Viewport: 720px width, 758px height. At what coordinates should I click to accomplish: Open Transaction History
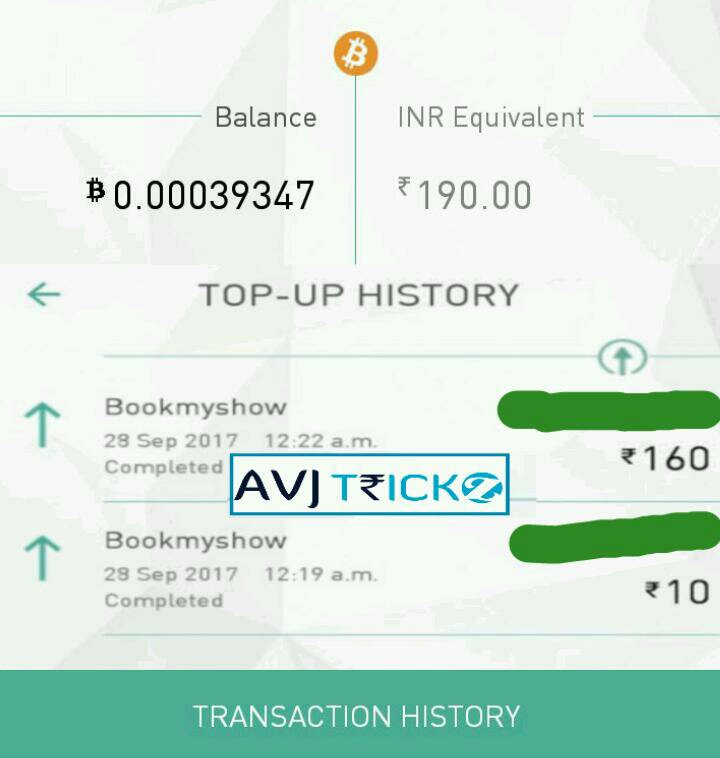pyautogui.click(x=357, y=716)
